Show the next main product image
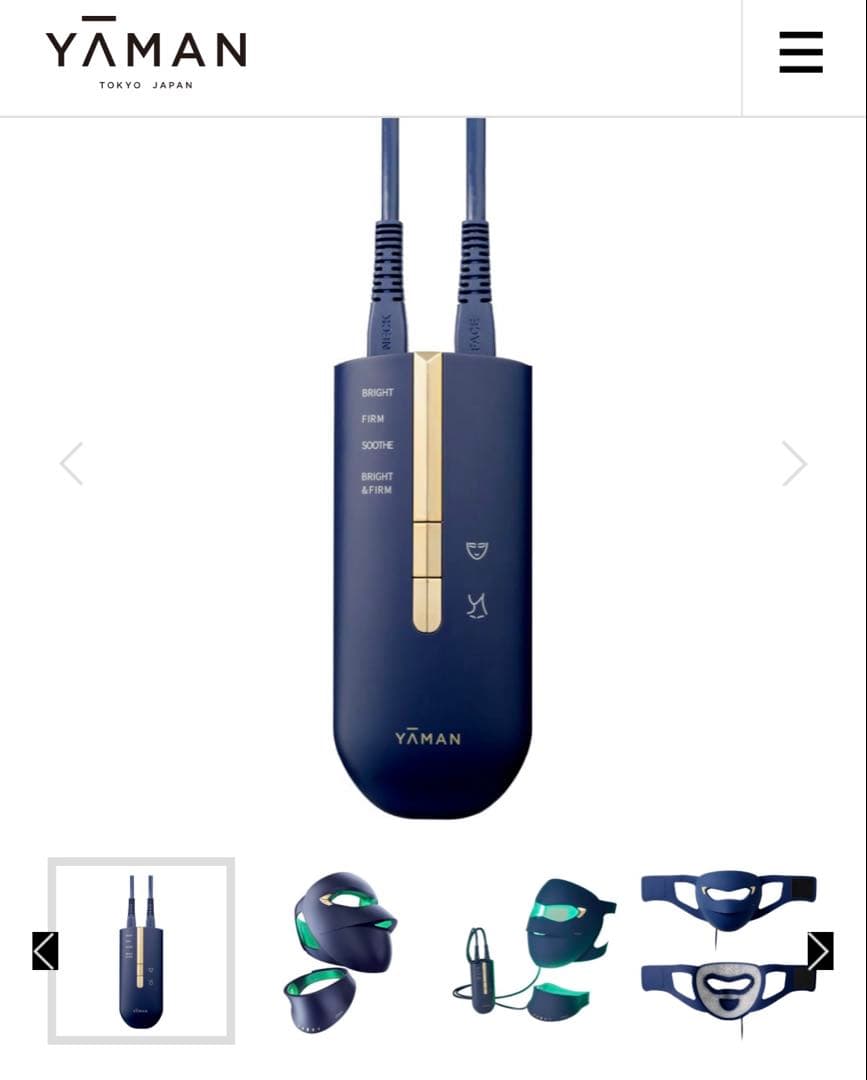 pos(794,463)
